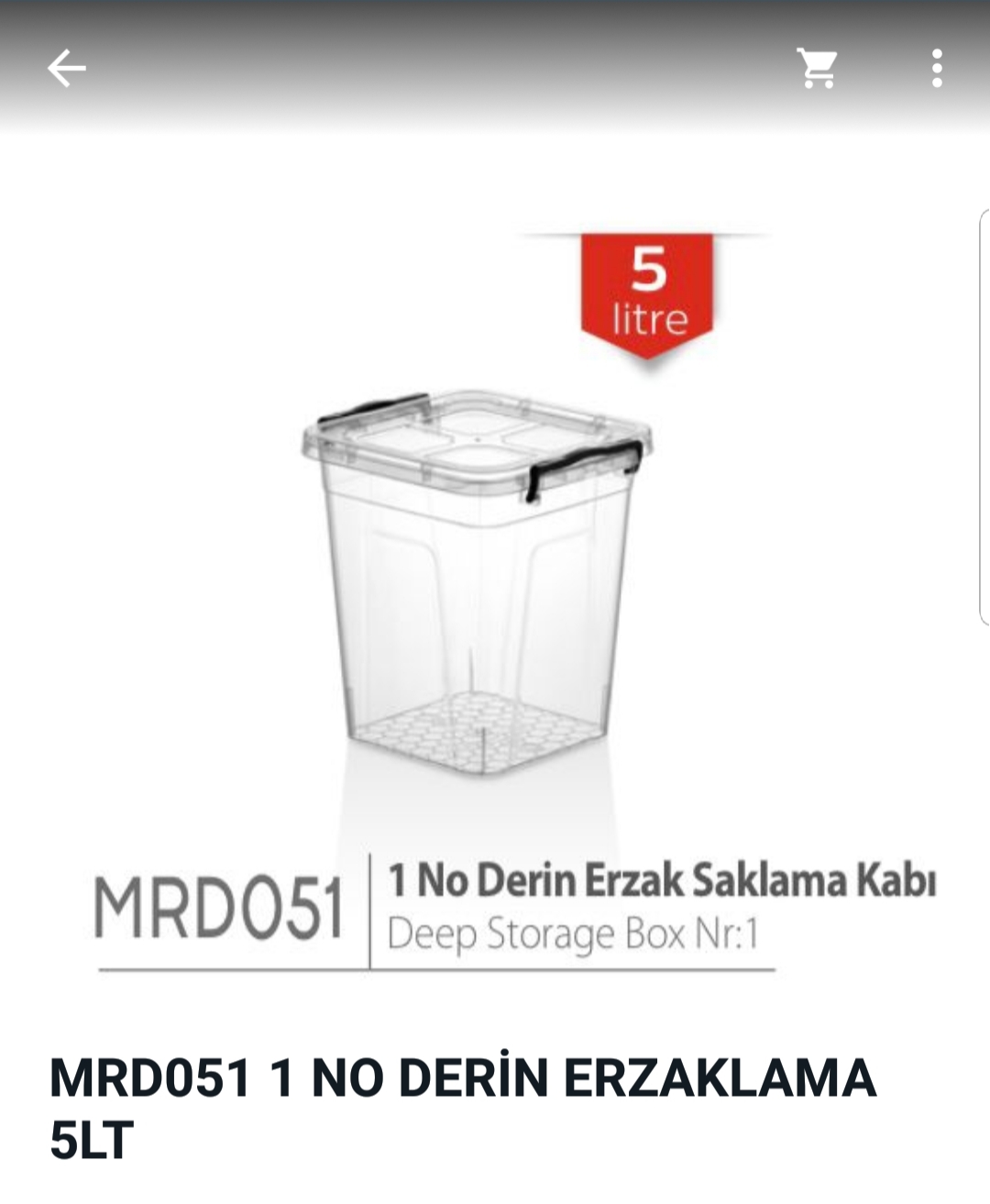Image resolution: width=990 pixels, height=1204 pixels.
Task: Open the shopping cart
Action: 817,69
